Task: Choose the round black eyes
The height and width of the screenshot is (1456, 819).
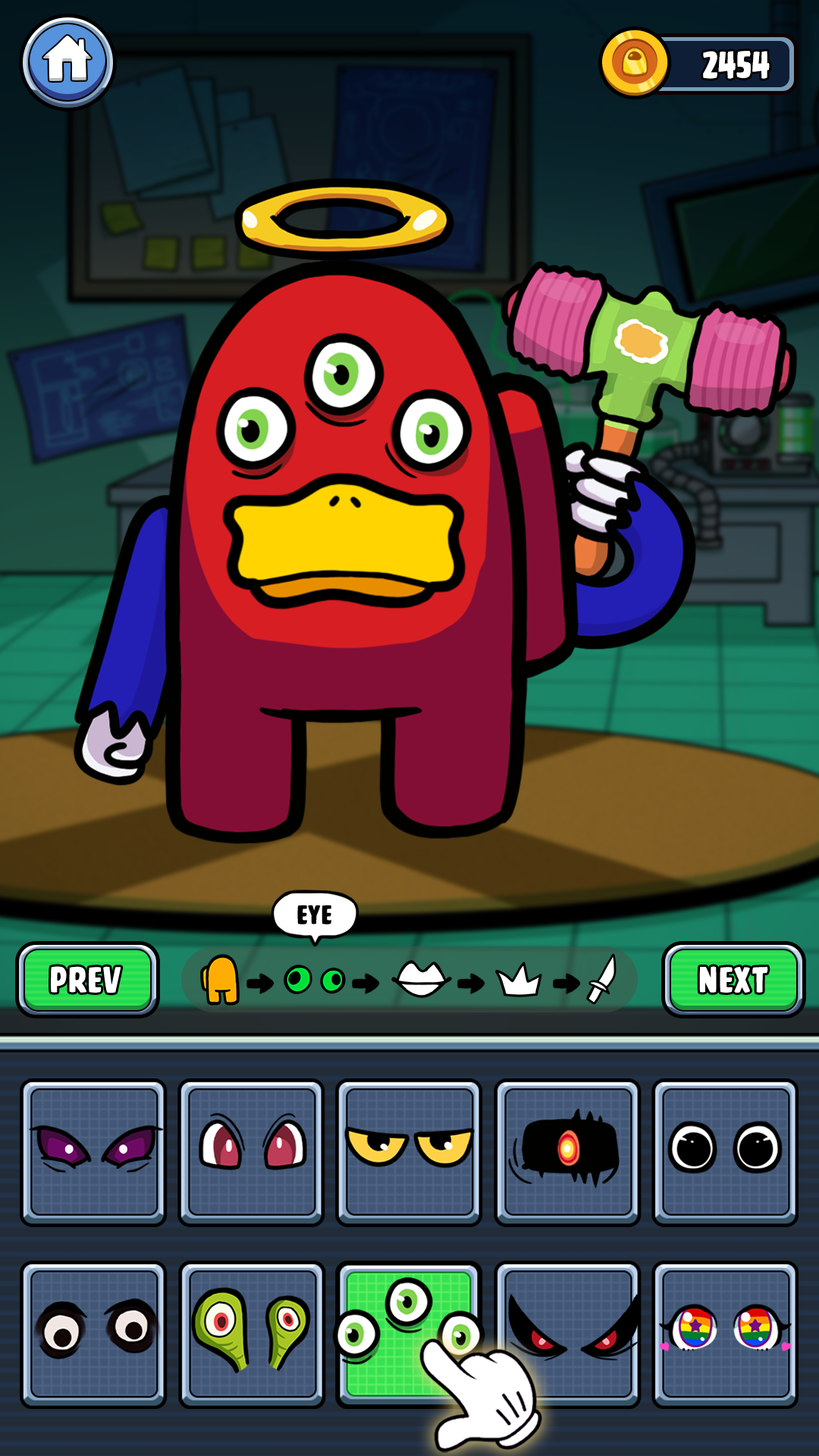Action: click(x=724, y=1152)
